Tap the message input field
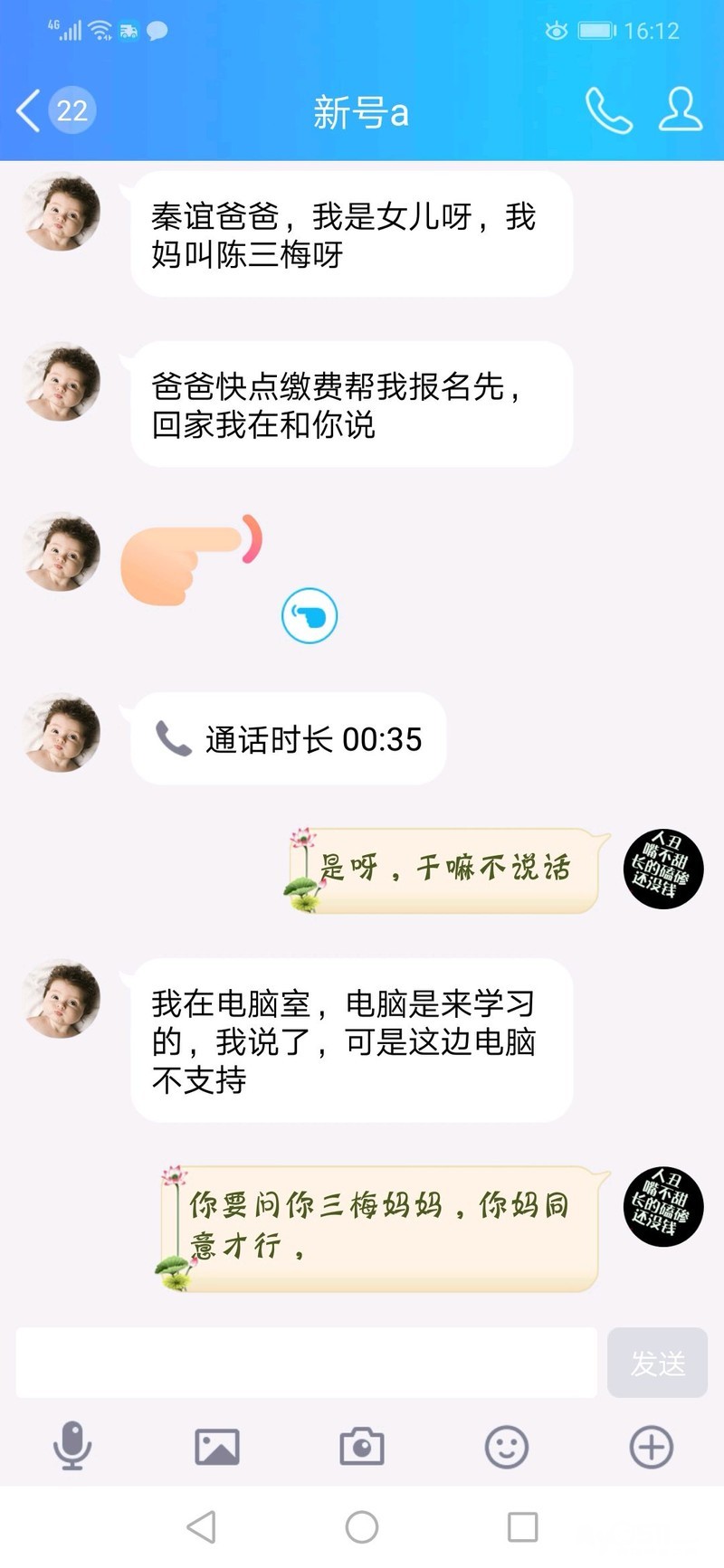The width and height of the screenshot is (724, 1568). tap(306, 1362)
